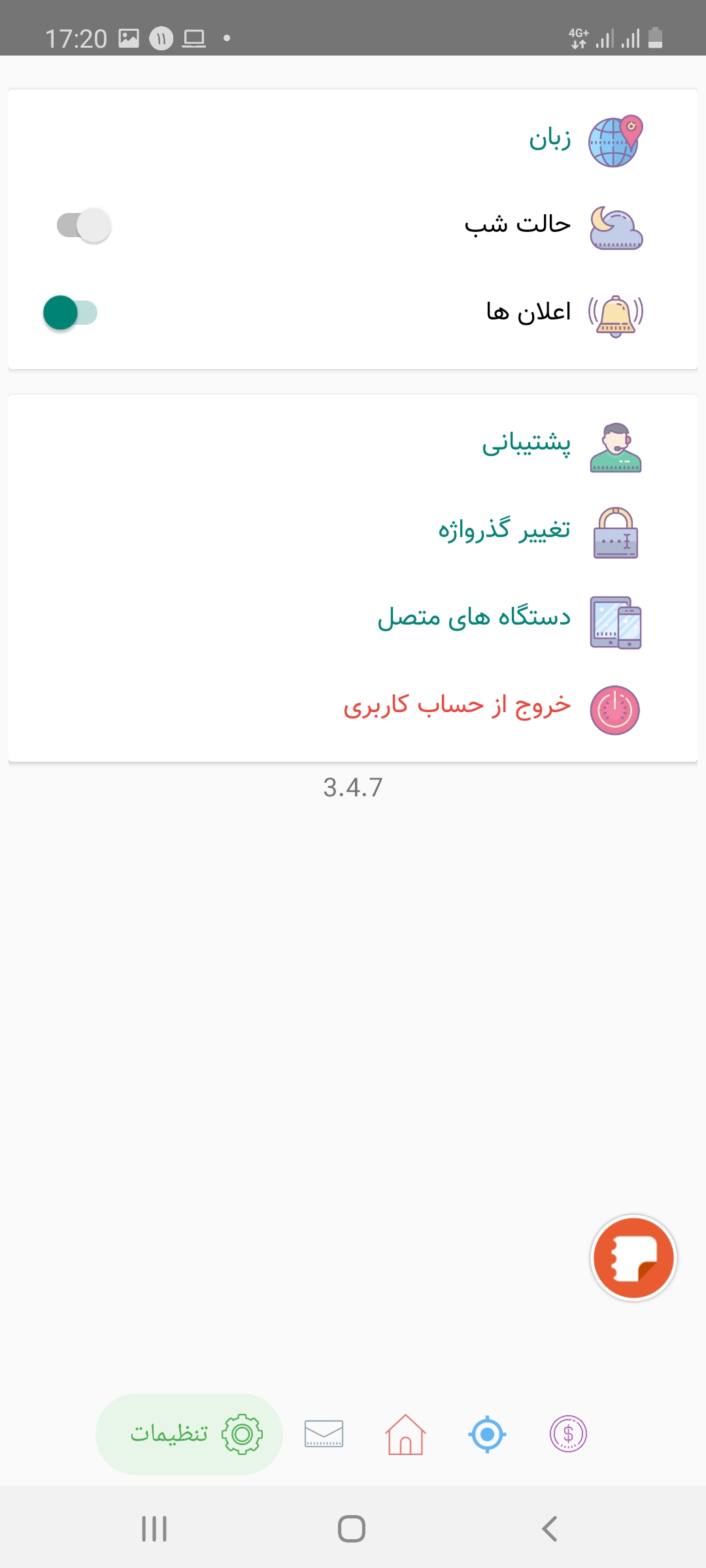Image resolution: width=706 pixels, height=1568 pixels.
Task: Disable the اعلان ها notifications switch
Action: point(70,313)
